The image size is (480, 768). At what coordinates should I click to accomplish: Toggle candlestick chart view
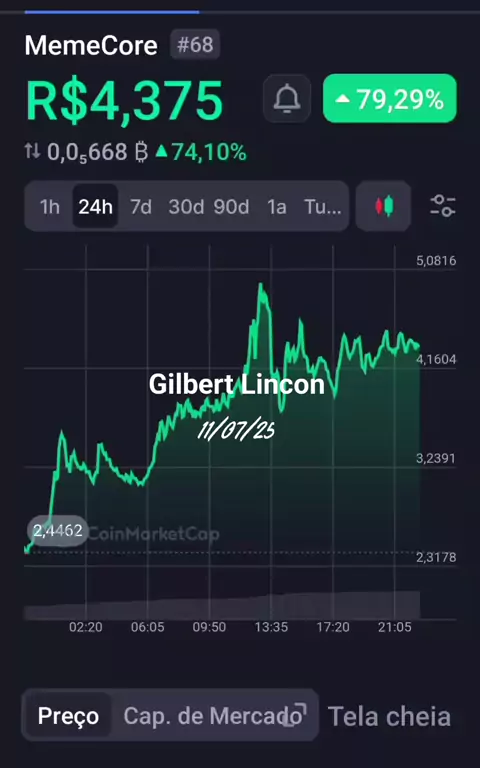[x=384, y=206]
